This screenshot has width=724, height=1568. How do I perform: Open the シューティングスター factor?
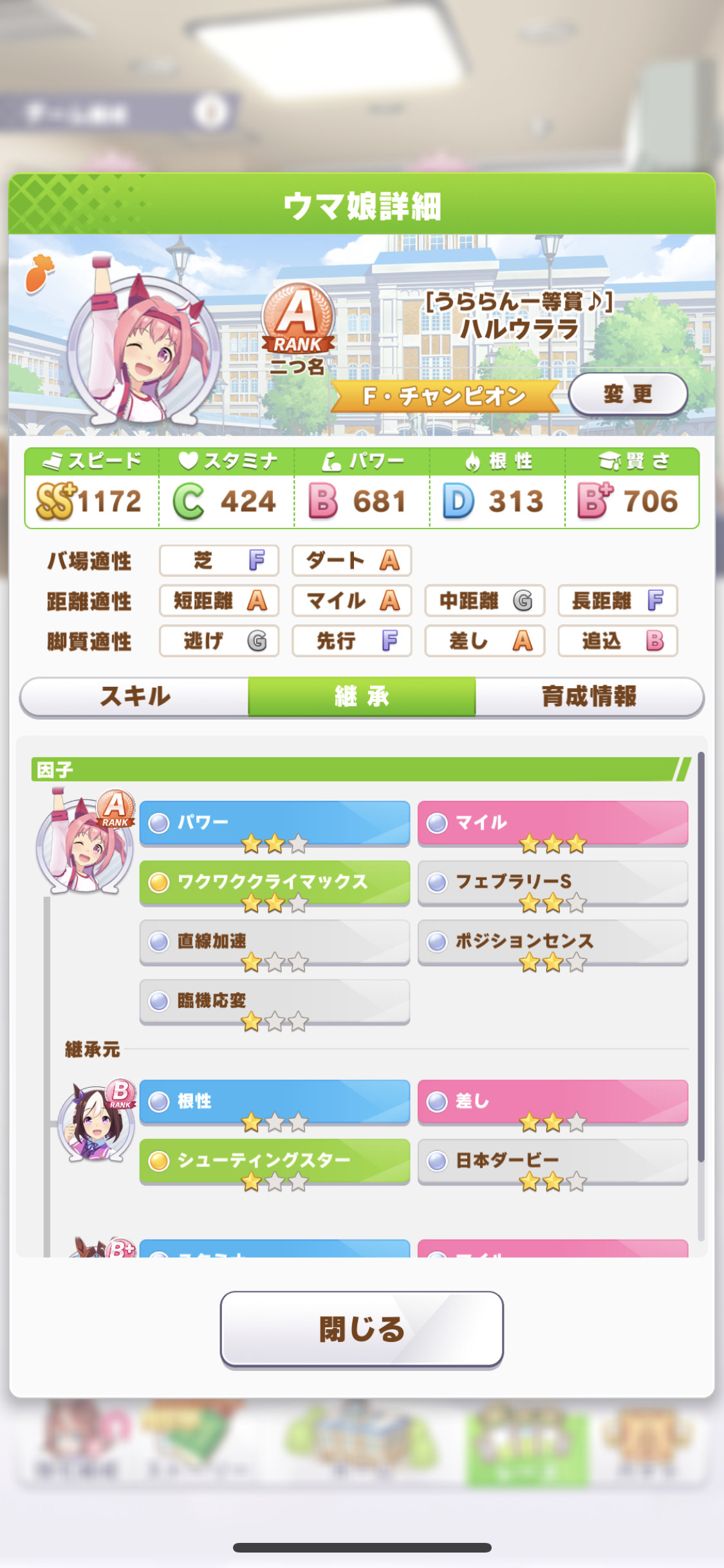coord(275,1161)
